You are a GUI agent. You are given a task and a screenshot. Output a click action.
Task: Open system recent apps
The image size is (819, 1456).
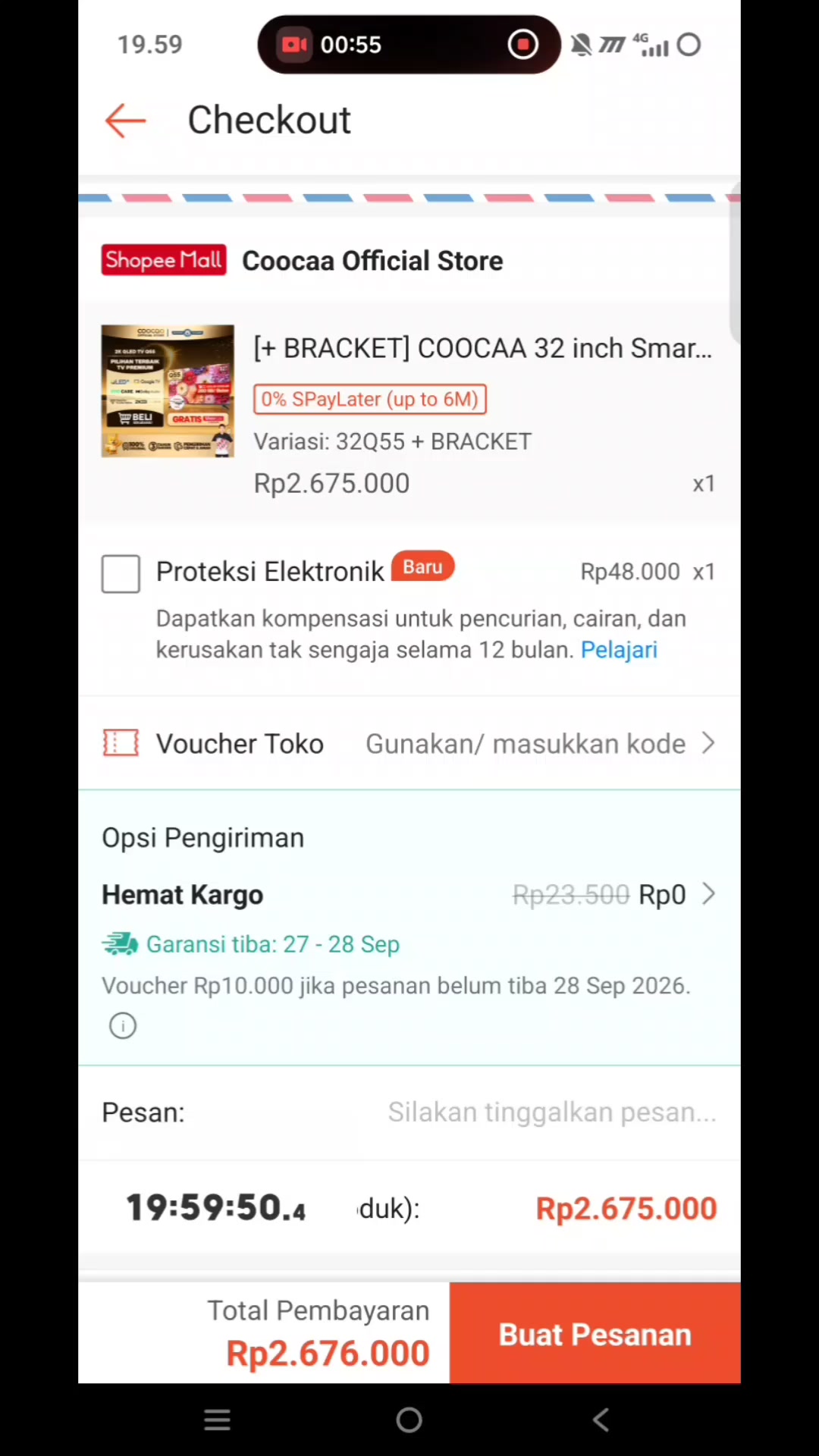coord(218,1420)
